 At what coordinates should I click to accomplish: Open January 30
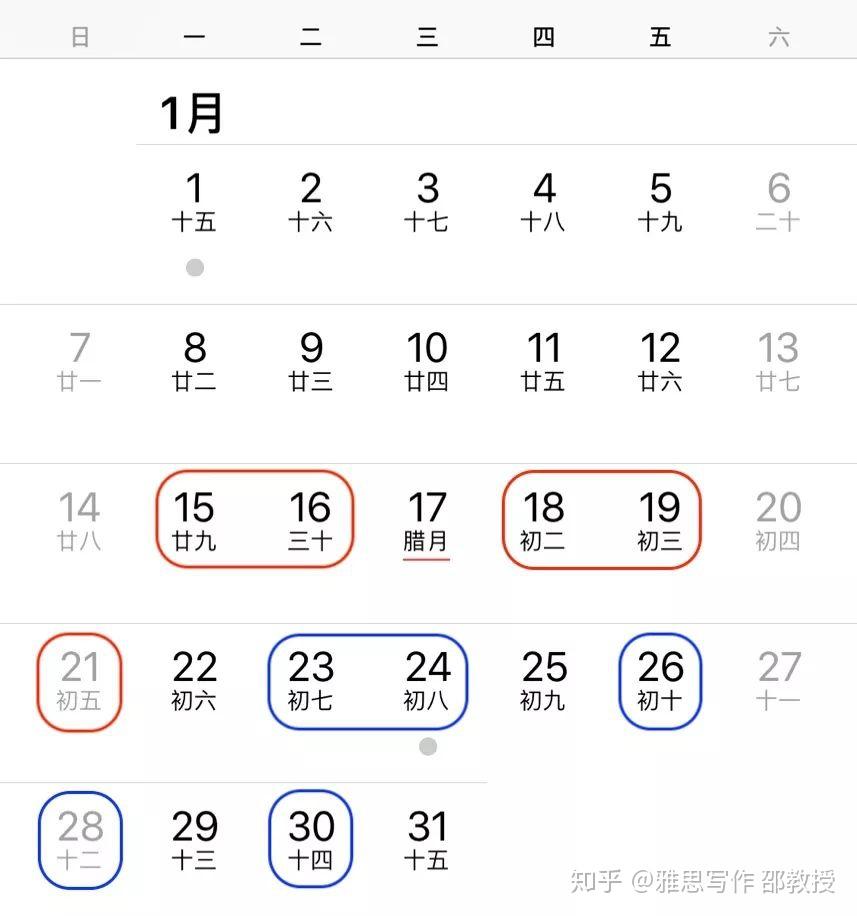(311, 840)
